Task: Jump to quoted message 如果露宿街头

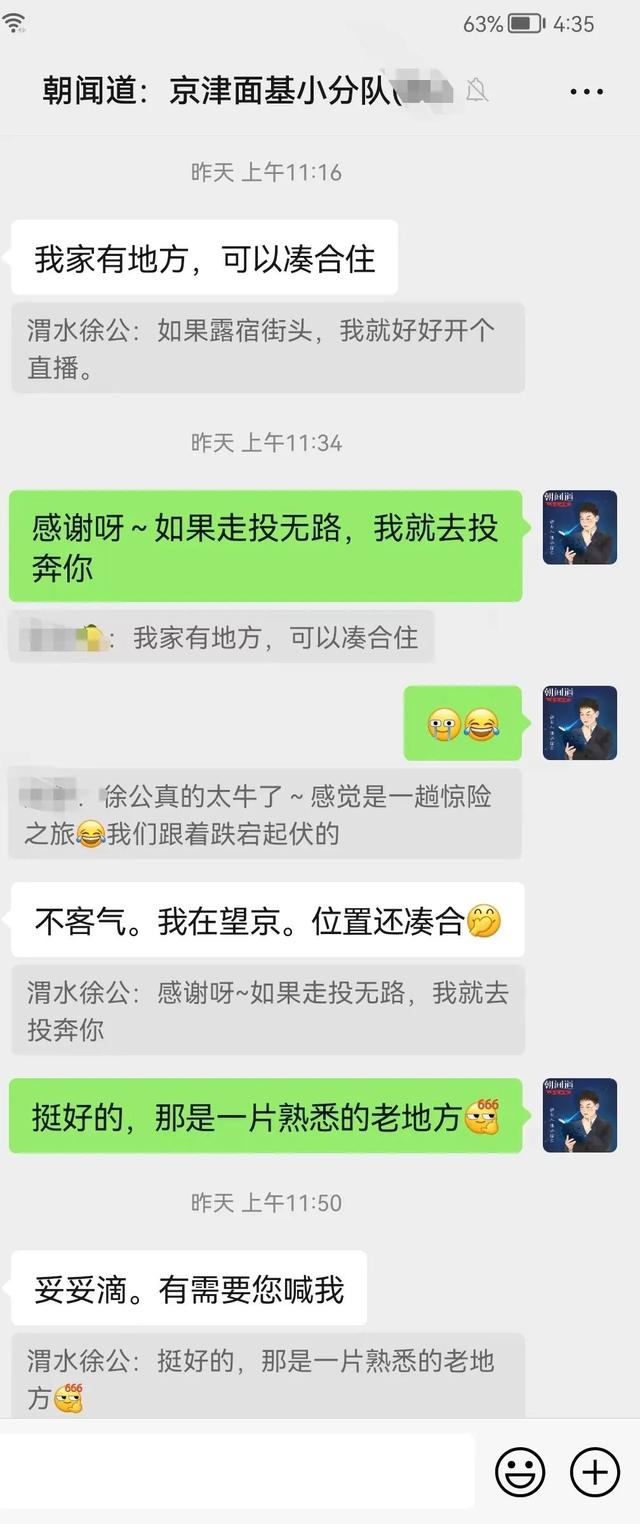Action: click(x=267, y=348)
